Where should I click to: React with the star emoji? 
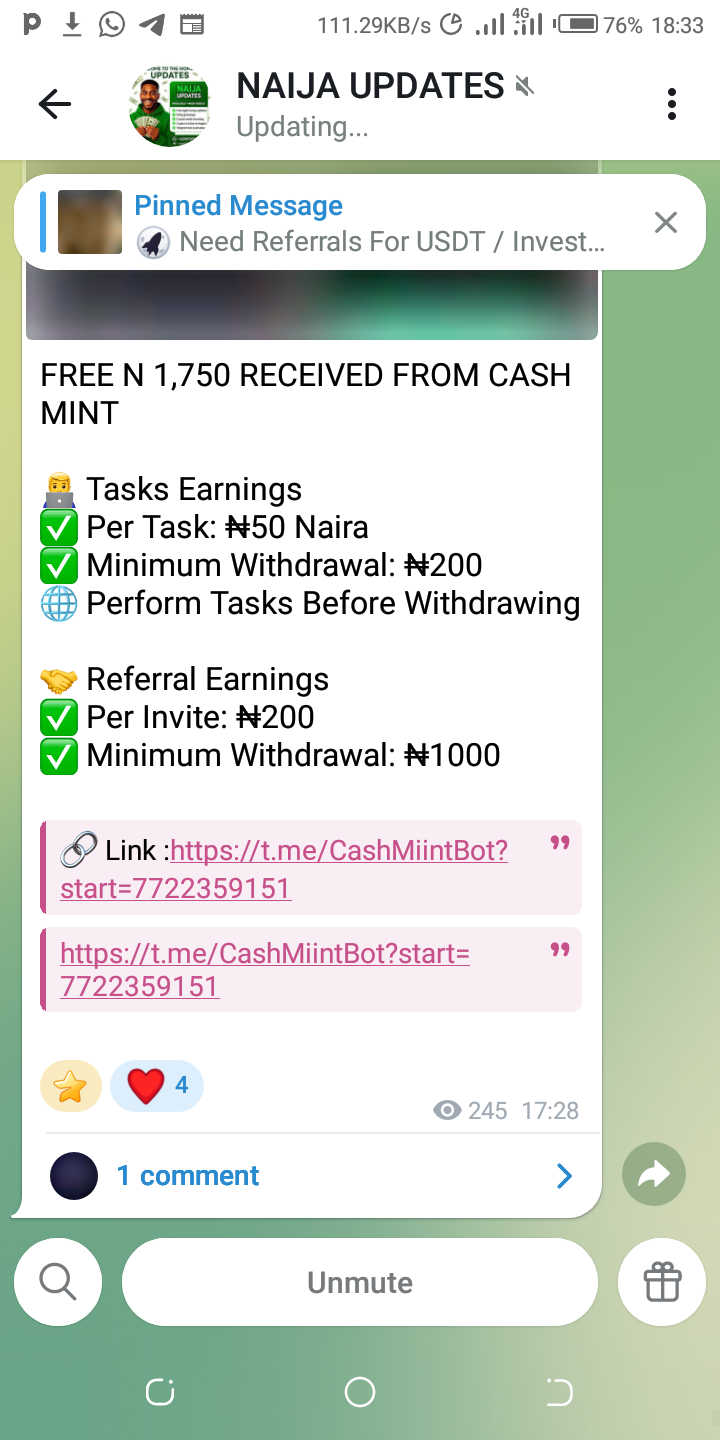coord(71,1086)
